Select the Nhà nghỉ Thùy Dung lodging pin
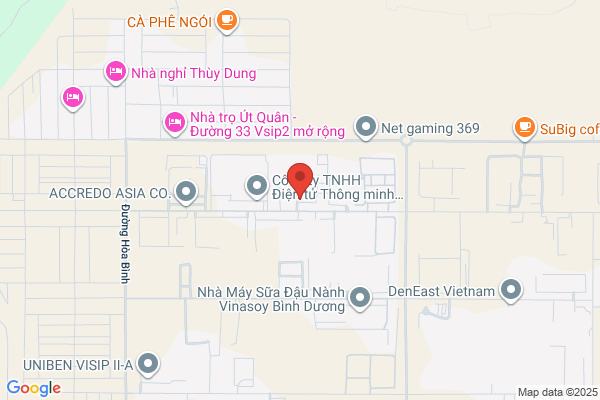The width and height of the screenshot is (600, 400). coord(116,72)
